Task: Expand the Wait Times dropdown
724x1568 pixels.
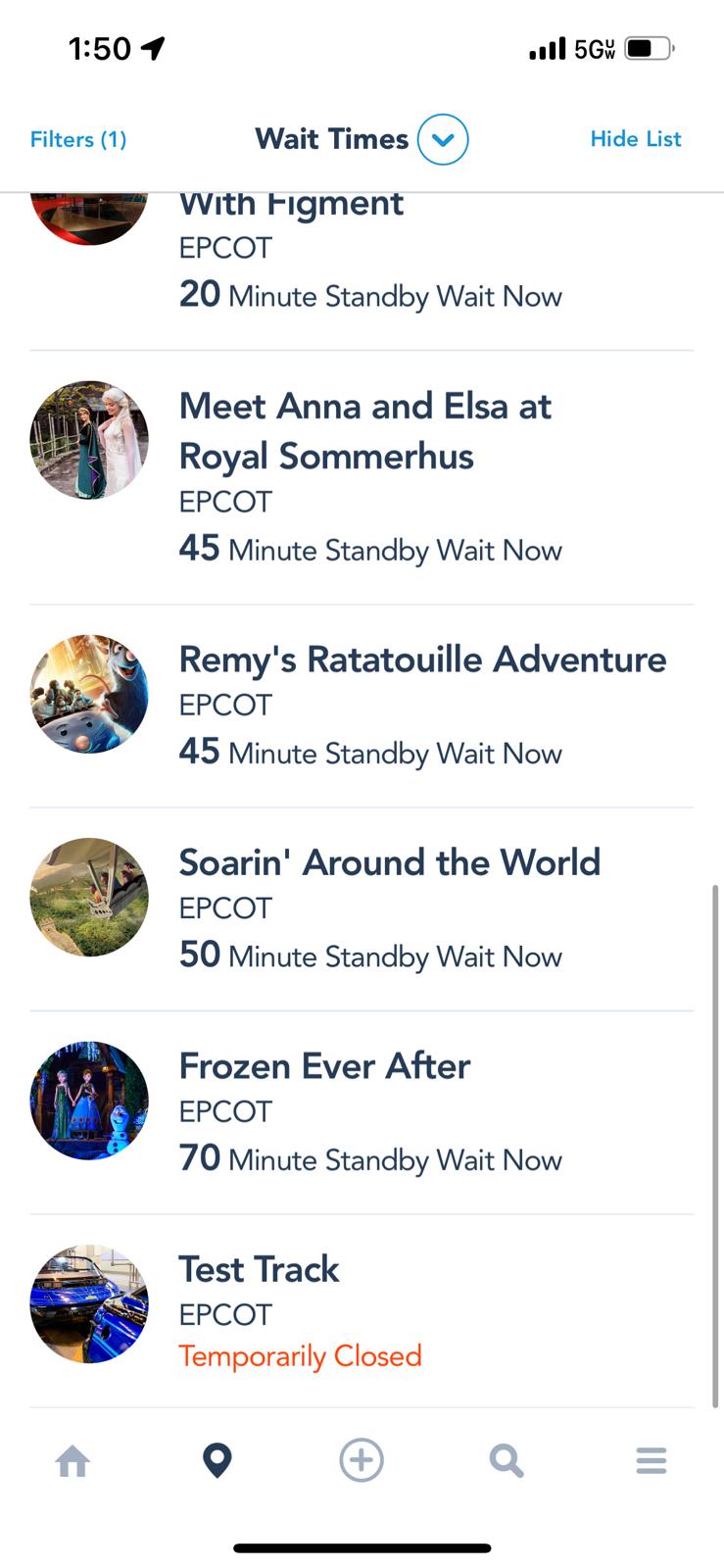Action: 443,139
